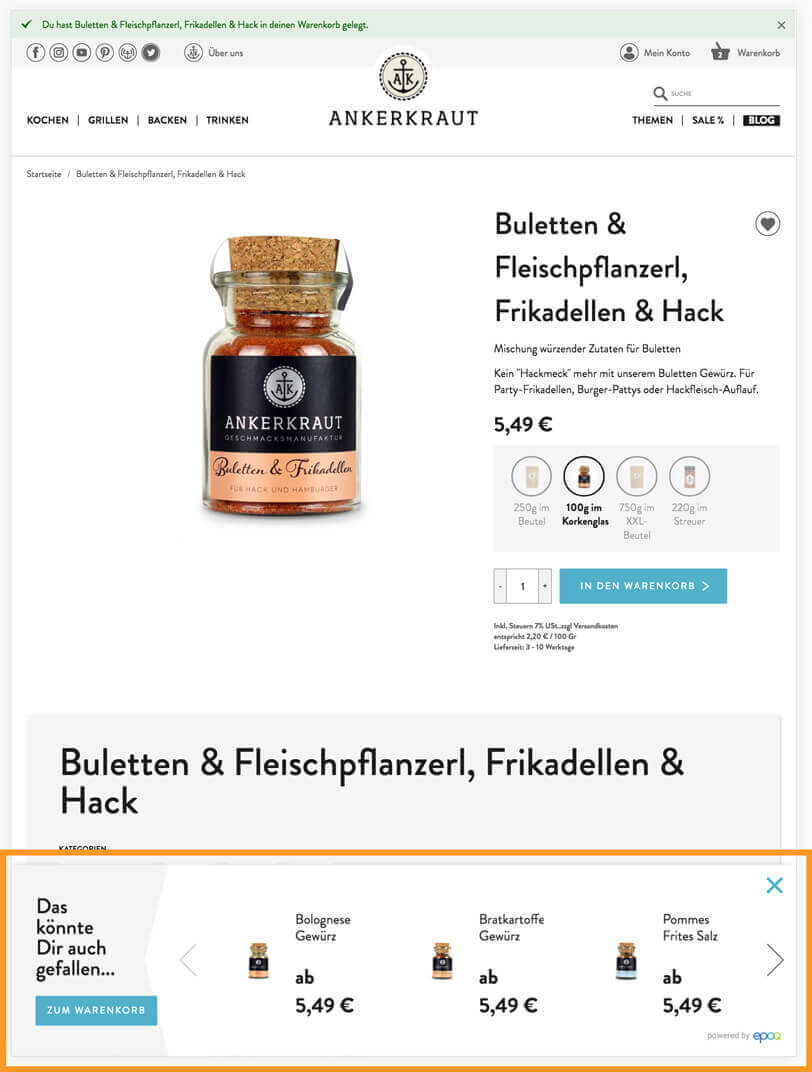Increase quantity with the plus button
812x1072 pixels.
pyautogui.click(x=545, y=586)
